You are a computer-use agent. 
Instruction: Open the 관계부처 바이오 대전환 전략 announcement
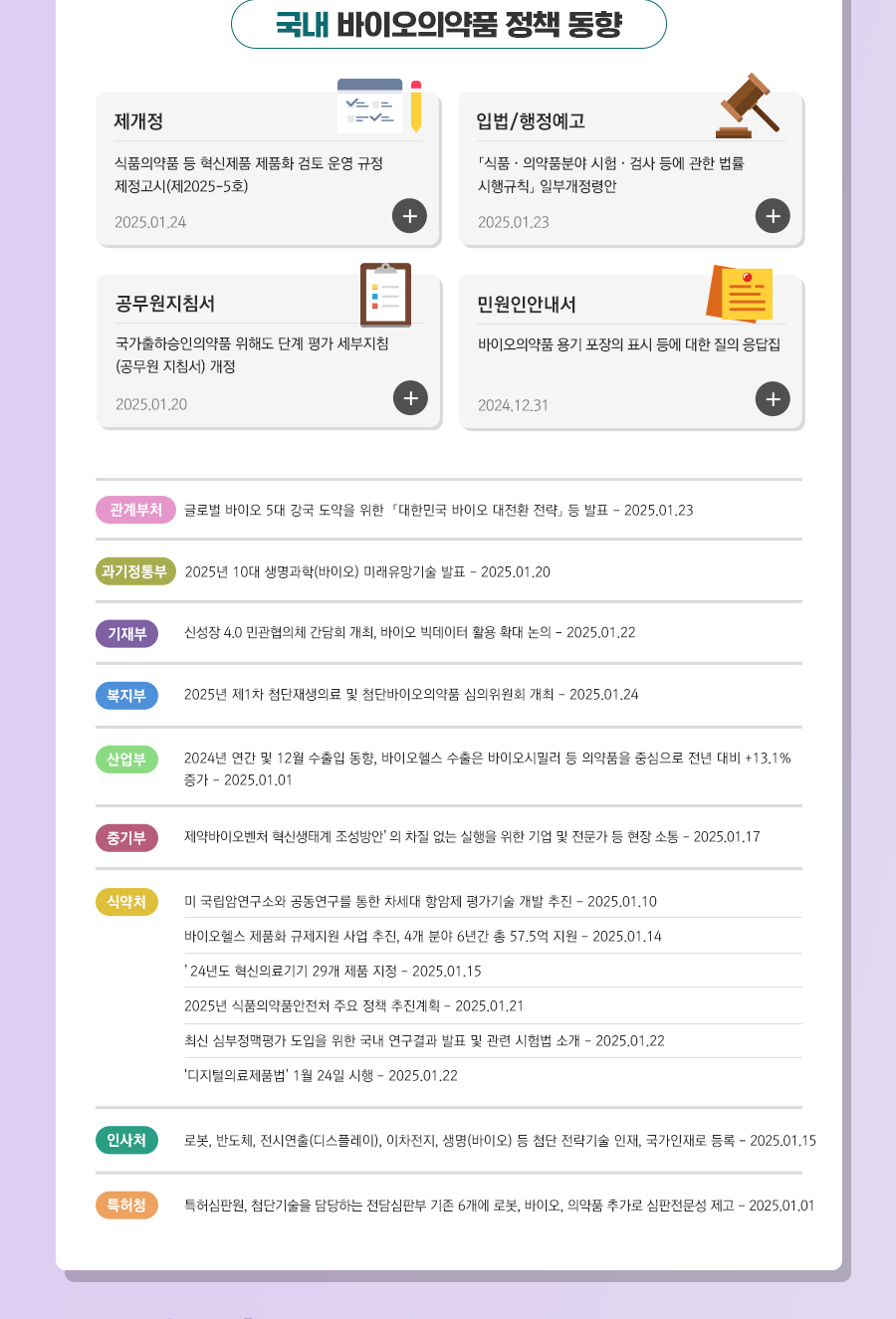438,511
